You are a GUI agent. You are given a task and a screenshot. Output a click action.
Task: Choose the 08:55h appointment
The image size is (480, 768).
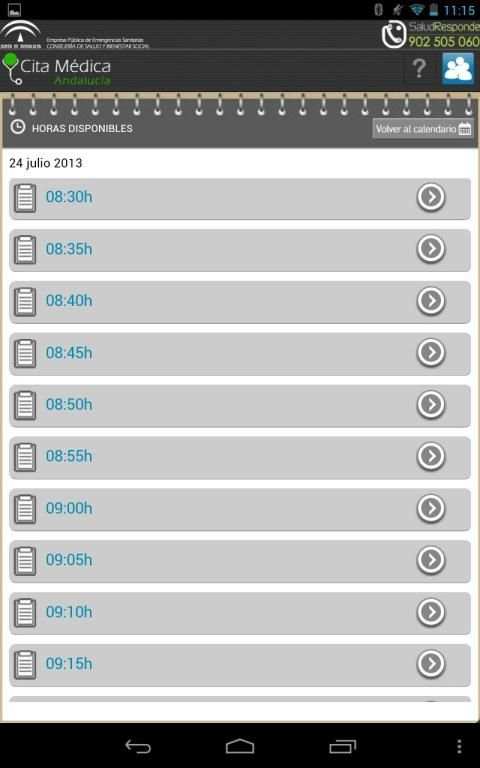240,458
